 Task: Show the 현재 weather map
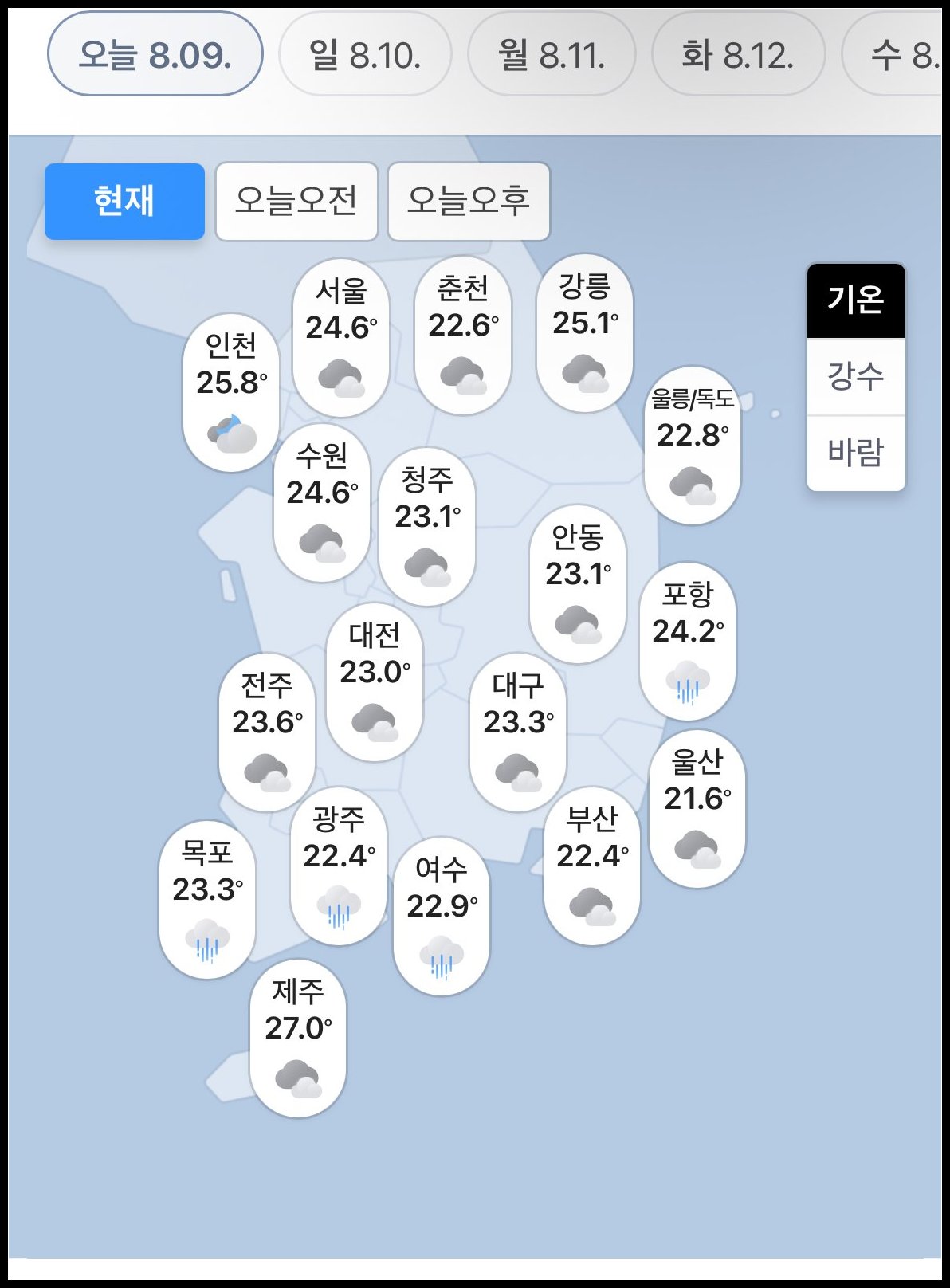click(124, 201)
